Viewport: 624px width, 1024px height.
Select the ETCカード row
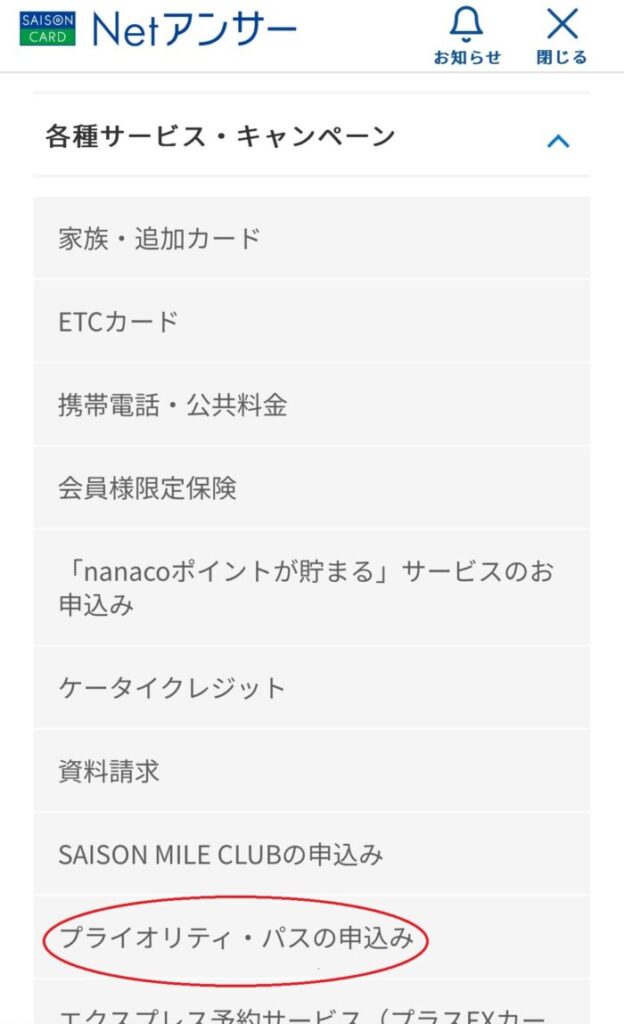311,321
